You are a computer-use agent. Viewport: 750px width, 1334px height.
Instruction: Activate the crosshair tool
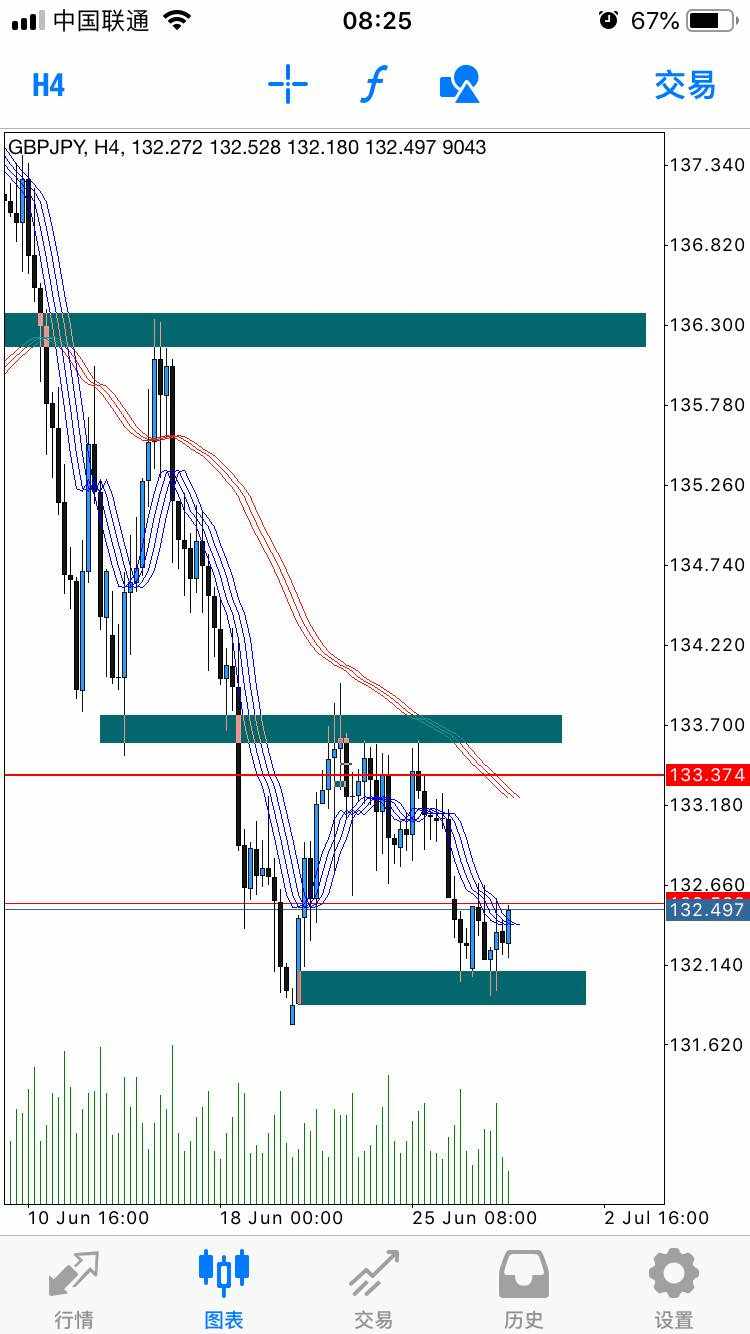coord(288,84)
